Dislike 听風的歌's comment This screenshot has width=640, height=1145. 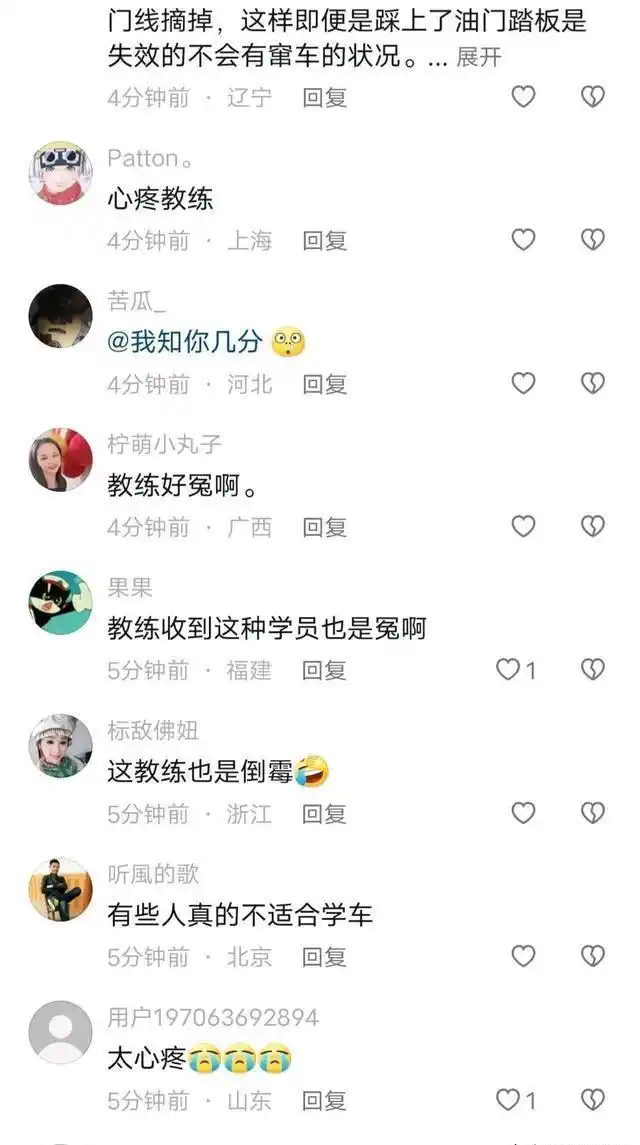[x=593, y=957]
